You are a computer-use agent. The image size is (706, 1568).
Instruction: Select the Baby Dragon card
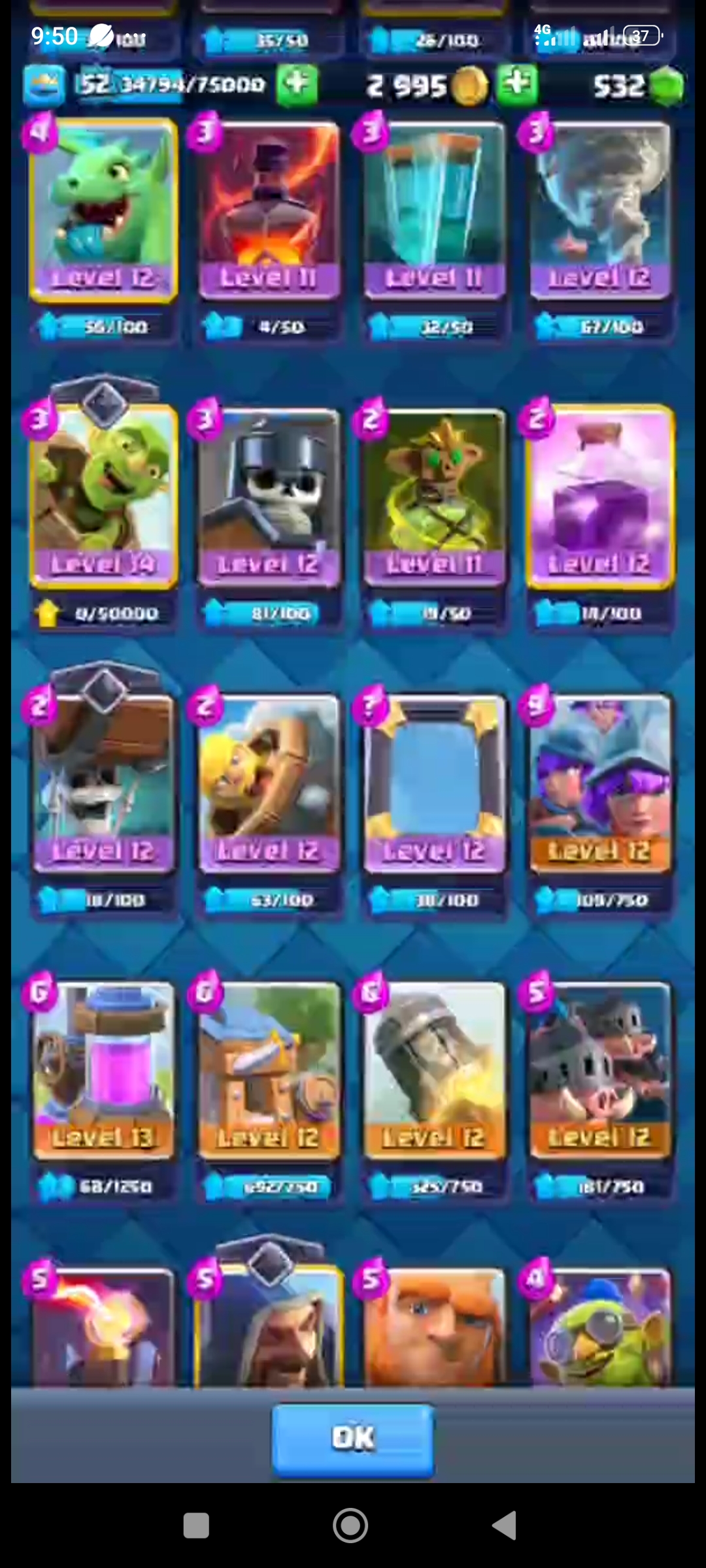103,212
